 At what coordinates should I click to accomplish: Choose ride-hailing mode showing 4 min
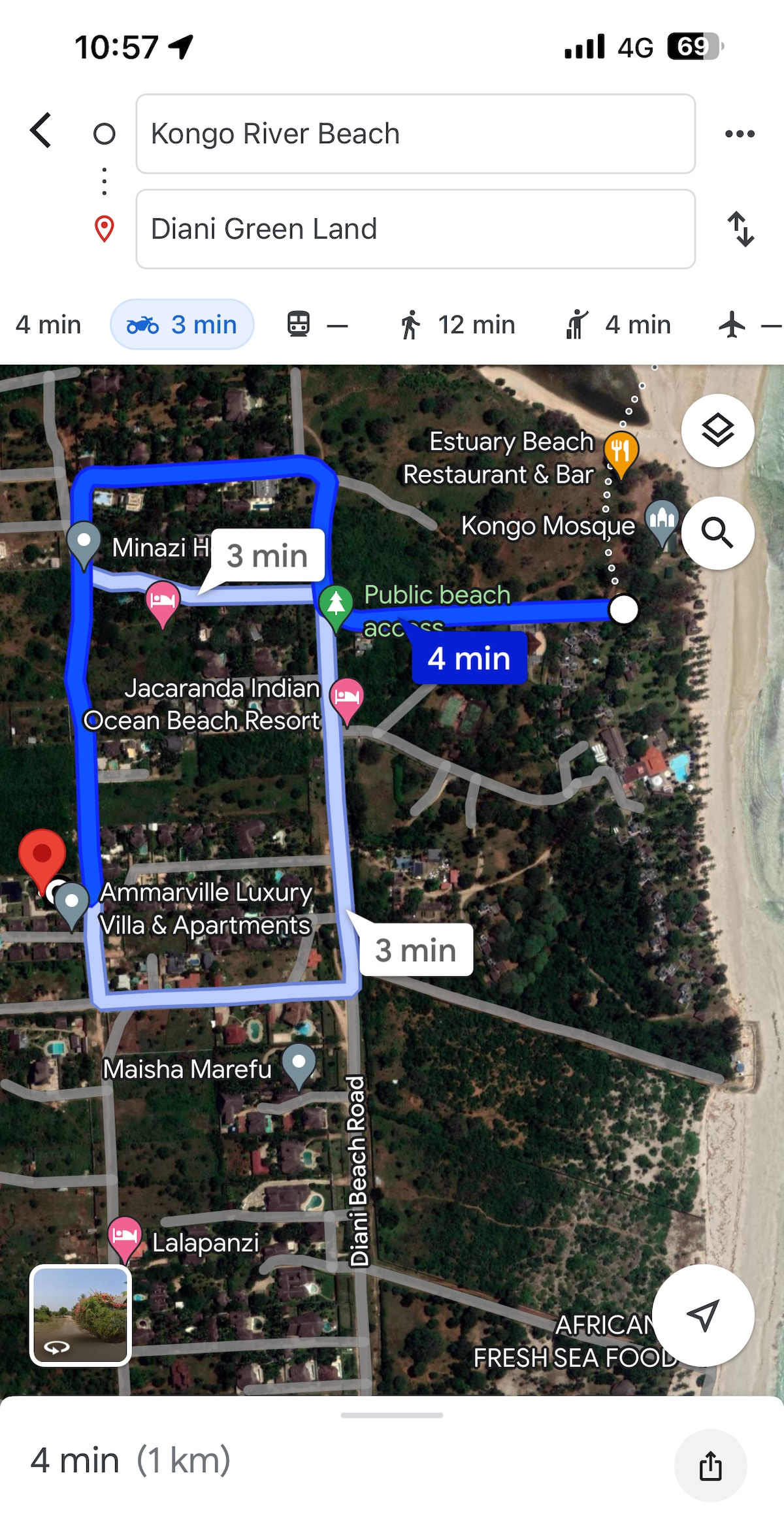click(619, 325)
